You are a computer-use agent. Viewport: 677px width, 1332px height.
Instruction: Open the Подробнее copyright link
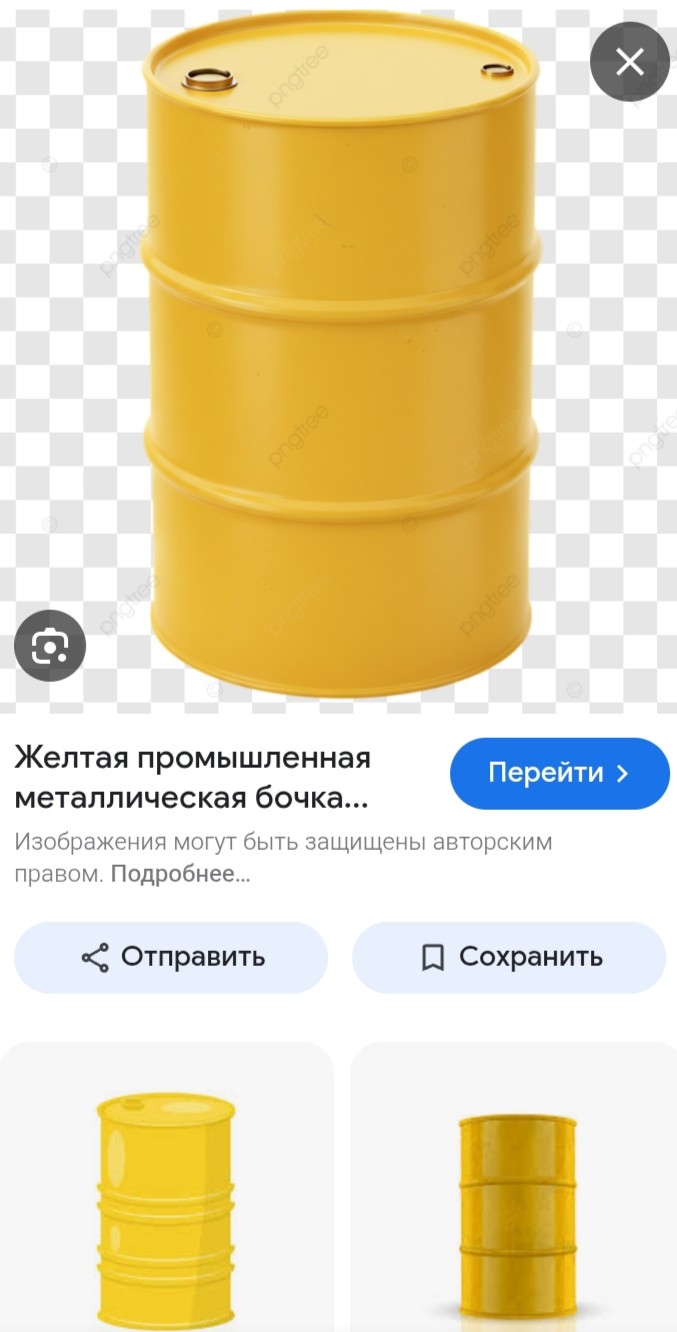pyautogui.click(x=180, y=874)
